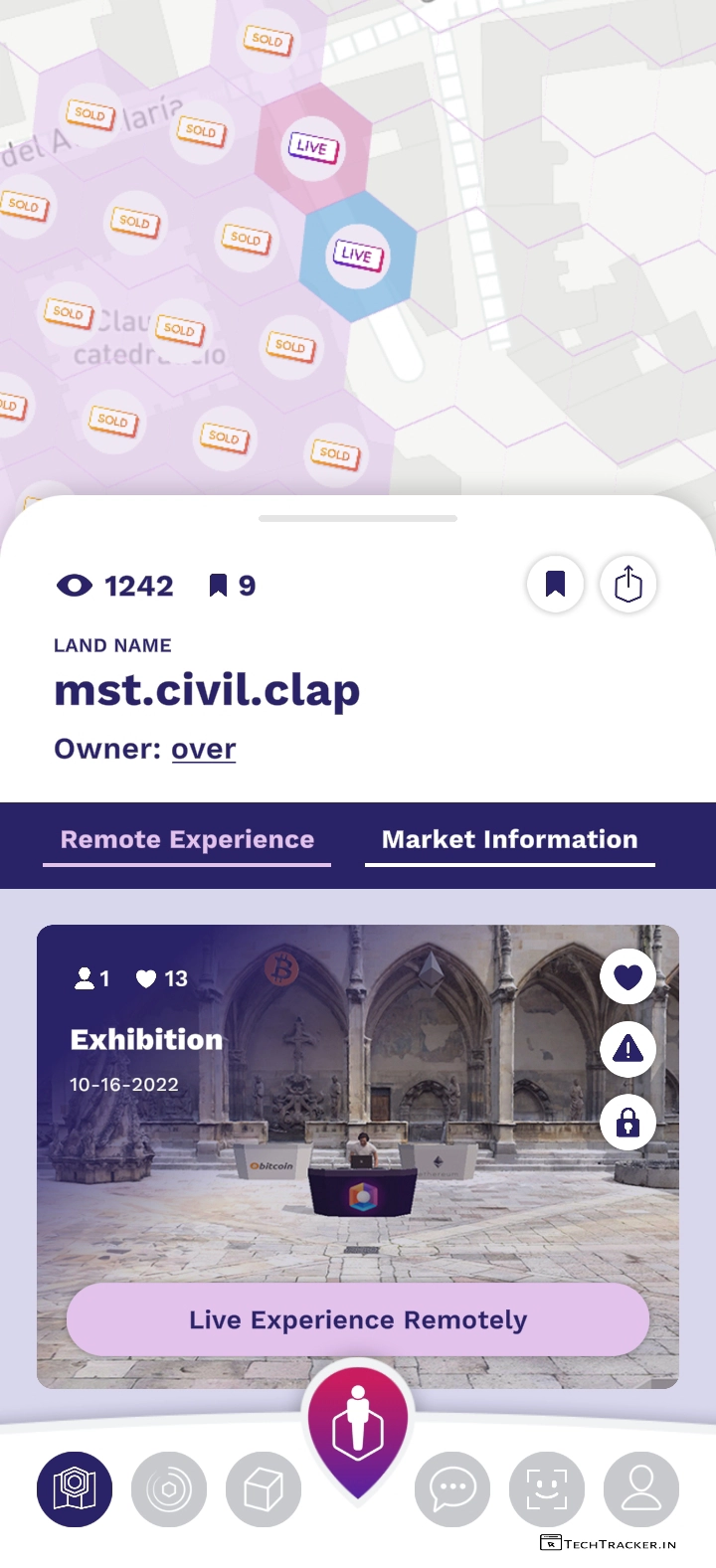
Task: Like the Exhibition experience
Action: pos(627,977)
